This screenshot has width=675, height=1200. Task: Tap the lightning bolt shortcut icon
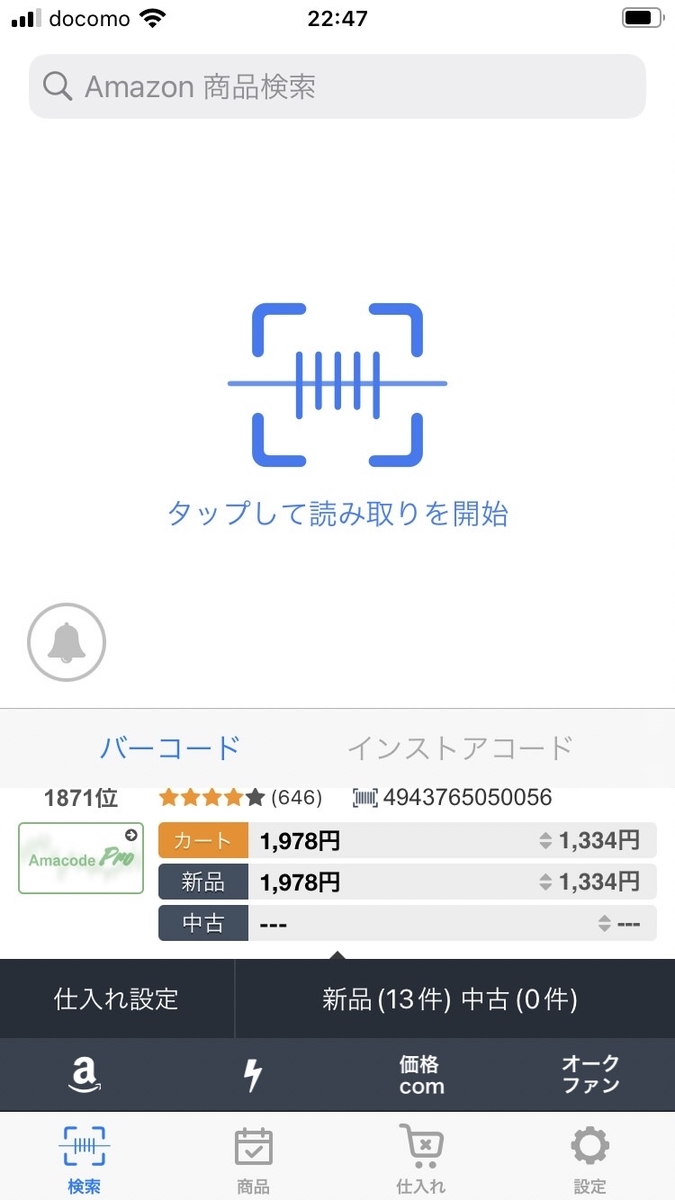click(x=253, y=1075)
